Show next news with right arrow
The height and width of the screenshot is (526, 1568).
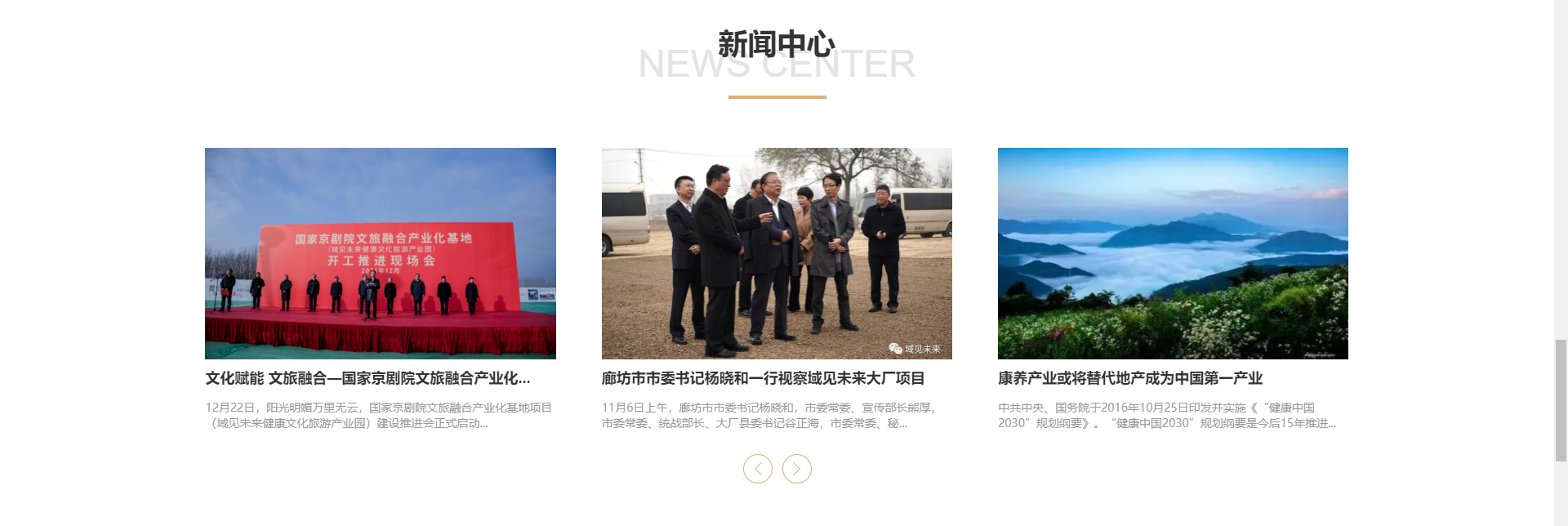(x=796, y=469)
